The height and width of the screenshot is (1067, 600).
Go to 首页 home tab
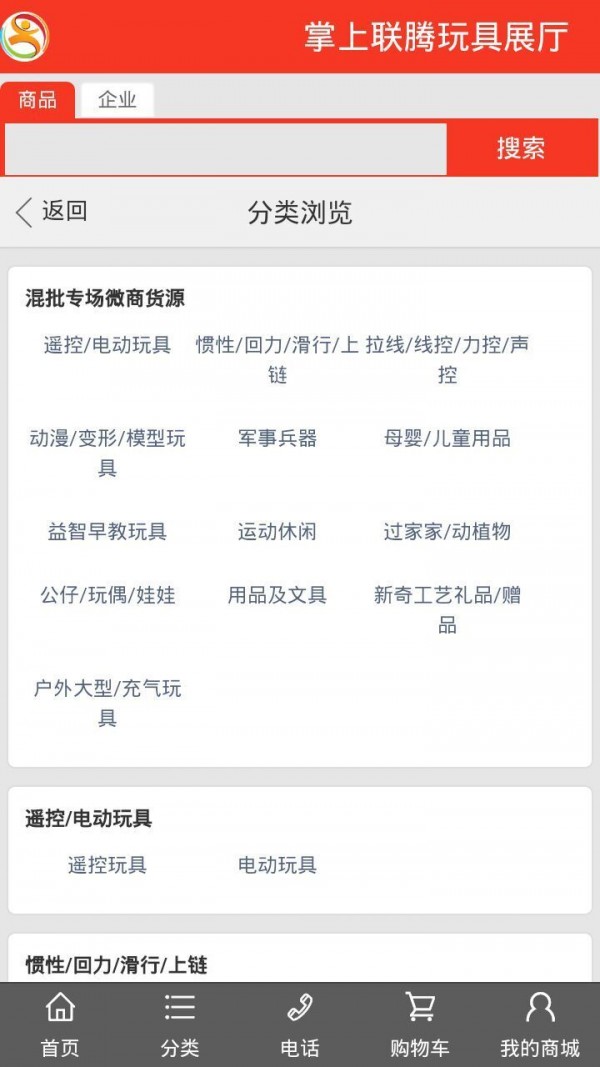(x=60, y=1025)
